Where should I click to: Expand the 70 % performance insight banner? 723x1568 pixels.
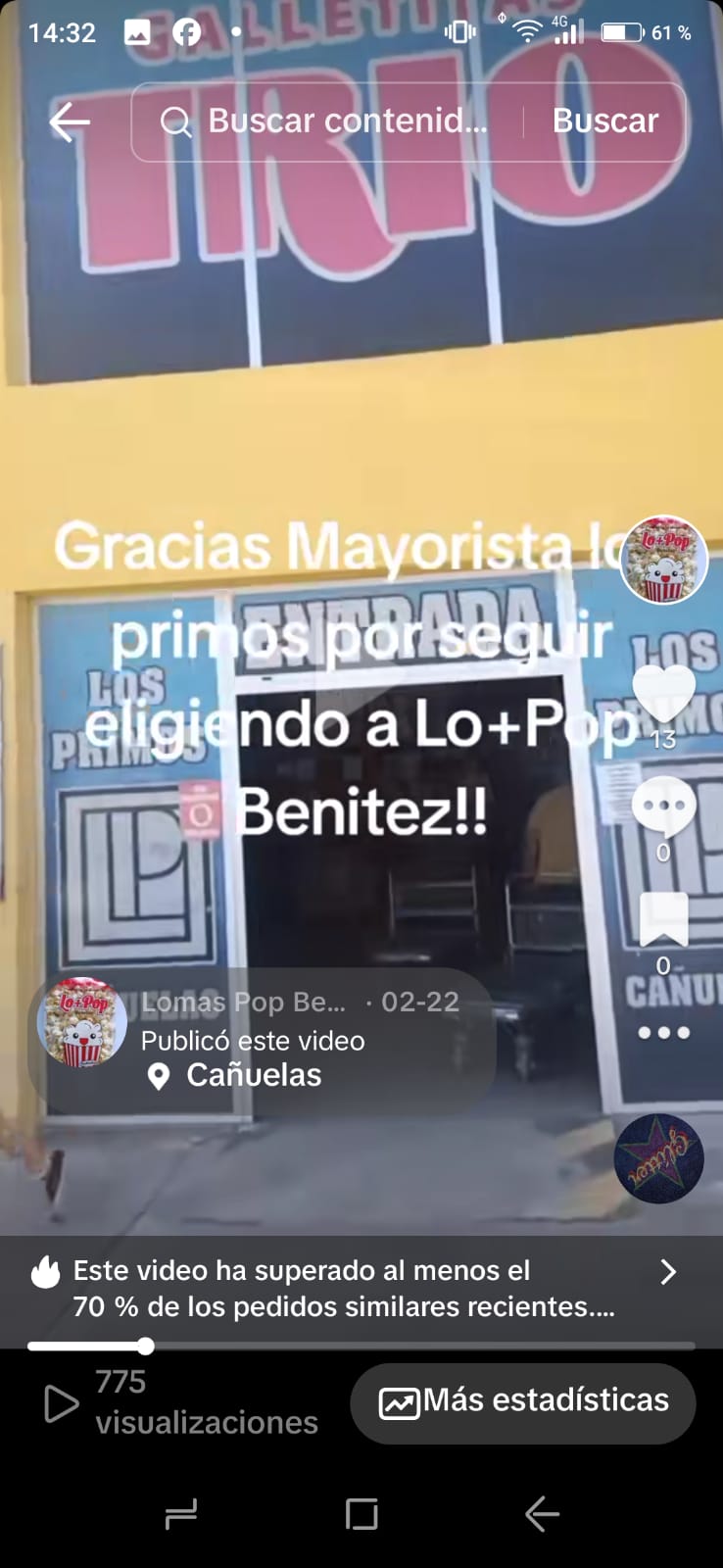coord(361,1289)
